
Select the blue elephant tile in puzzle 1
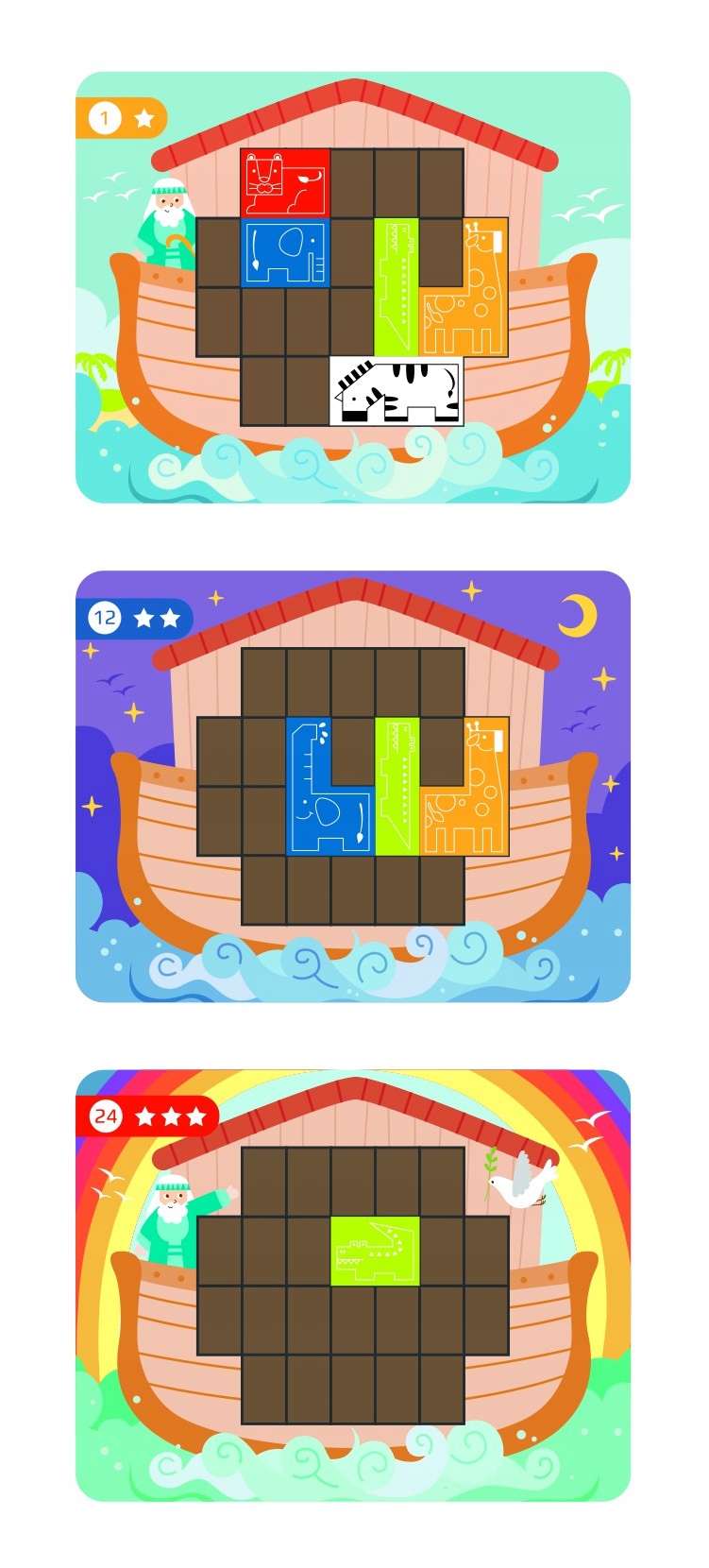[x=285, y=253]
